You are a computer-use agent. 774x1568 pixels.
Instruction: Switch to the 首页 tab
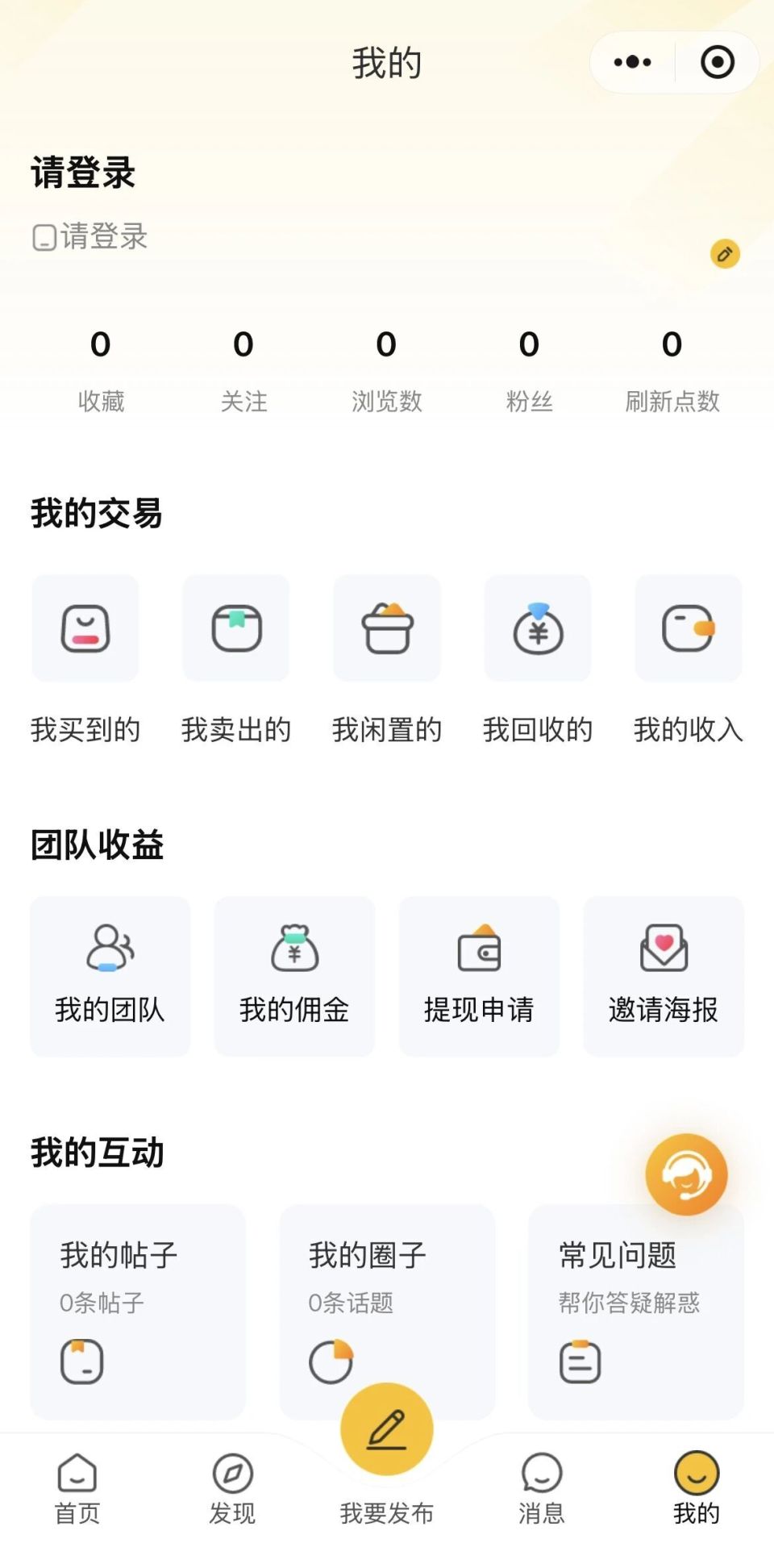pos(76,1488)
